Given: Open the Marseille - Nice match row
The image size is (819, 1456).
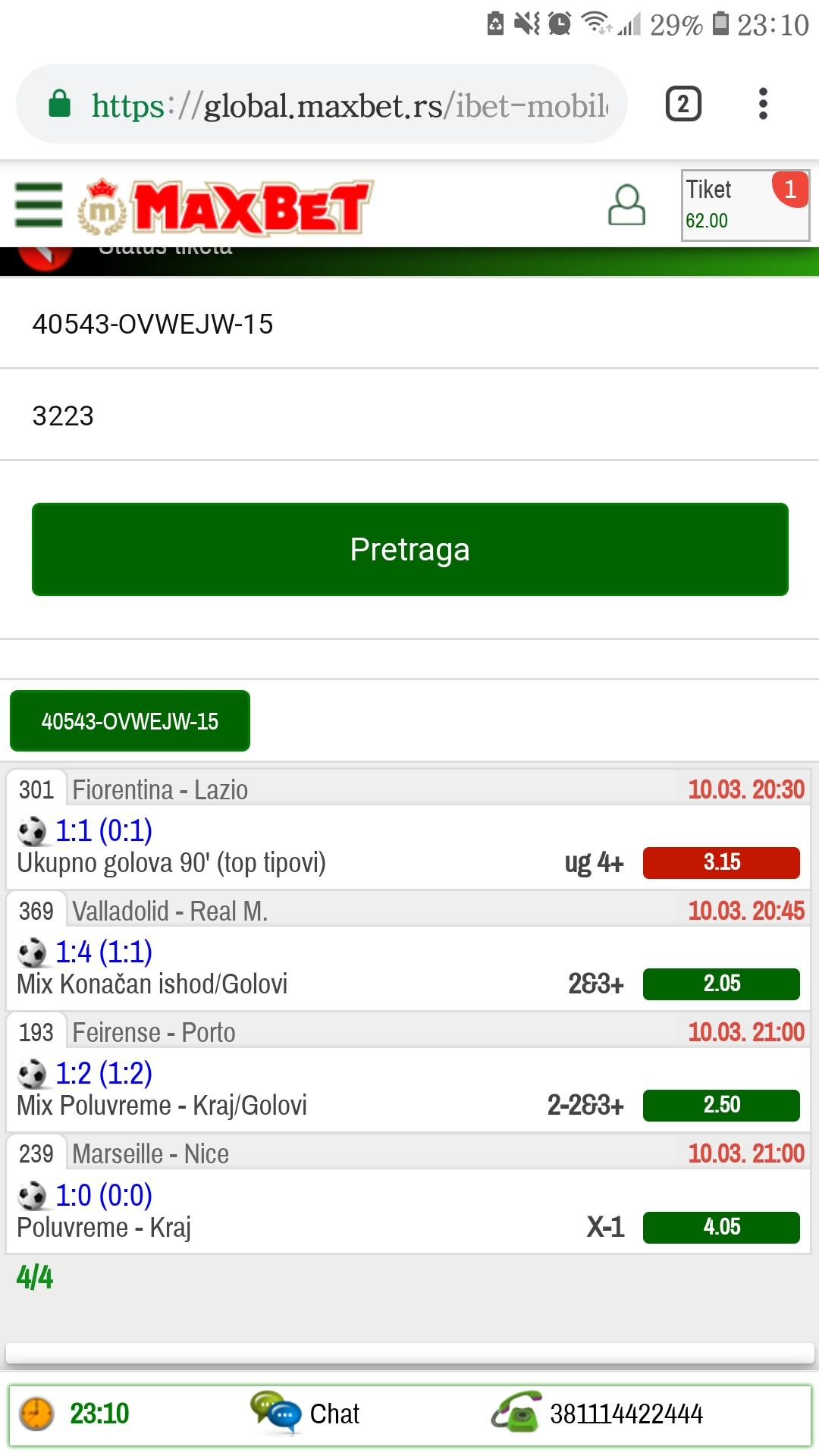Looking at the screenshot, I should tap(409, 1193).
